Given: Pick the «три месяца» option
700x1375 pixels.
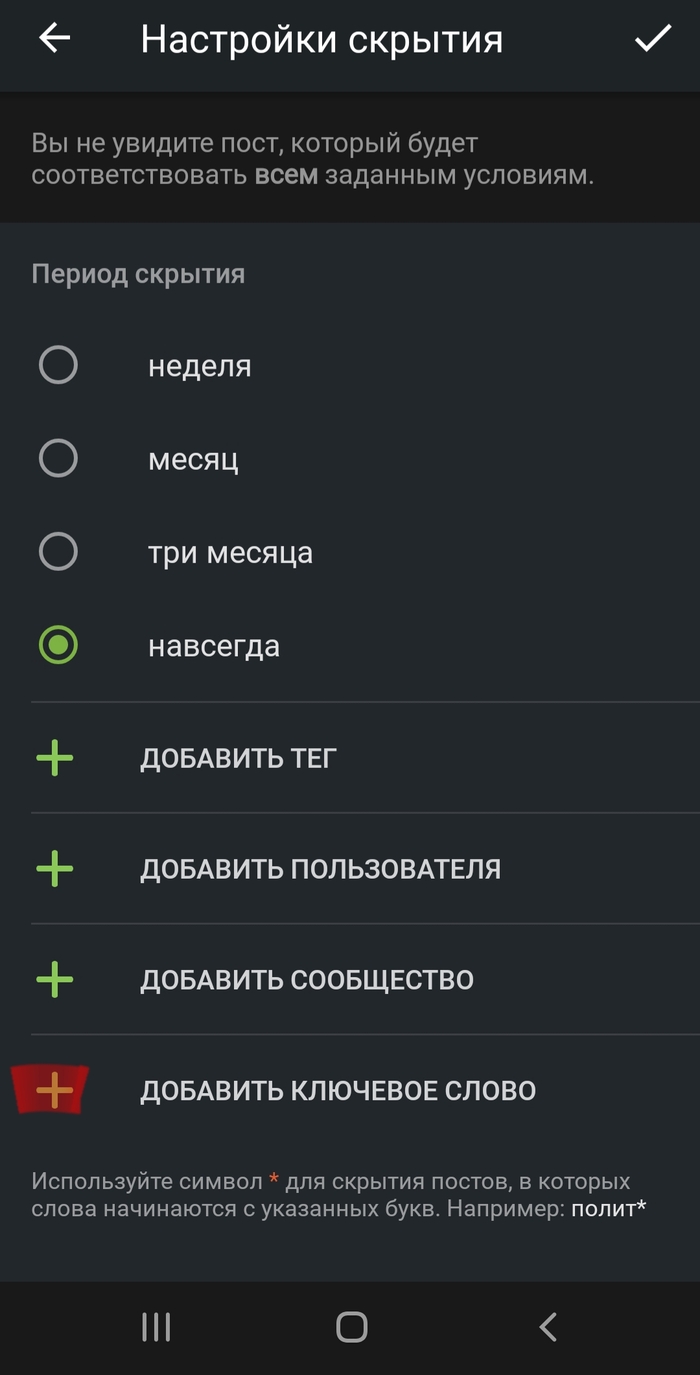Looking at the screenshot, I should 58,552.
